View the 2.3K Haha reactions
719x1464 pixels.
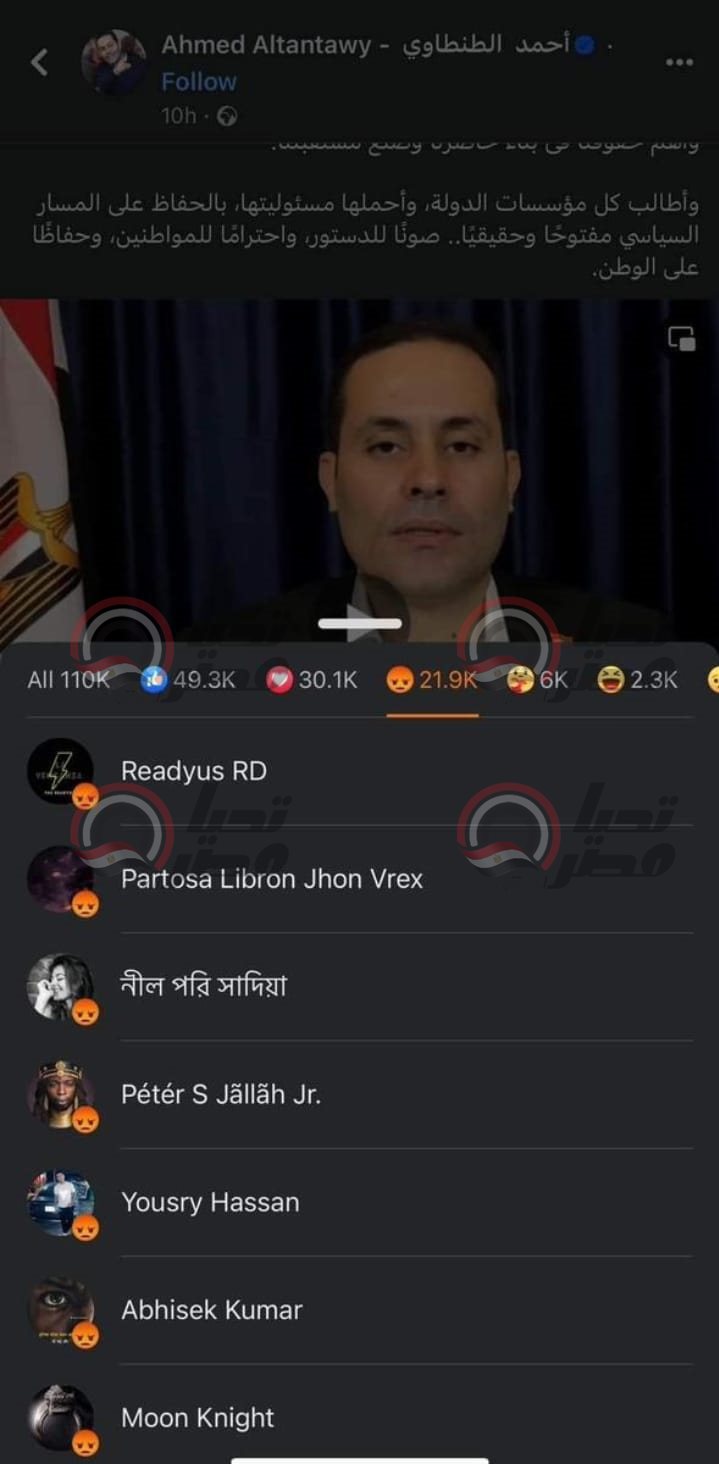coord(637,680)
